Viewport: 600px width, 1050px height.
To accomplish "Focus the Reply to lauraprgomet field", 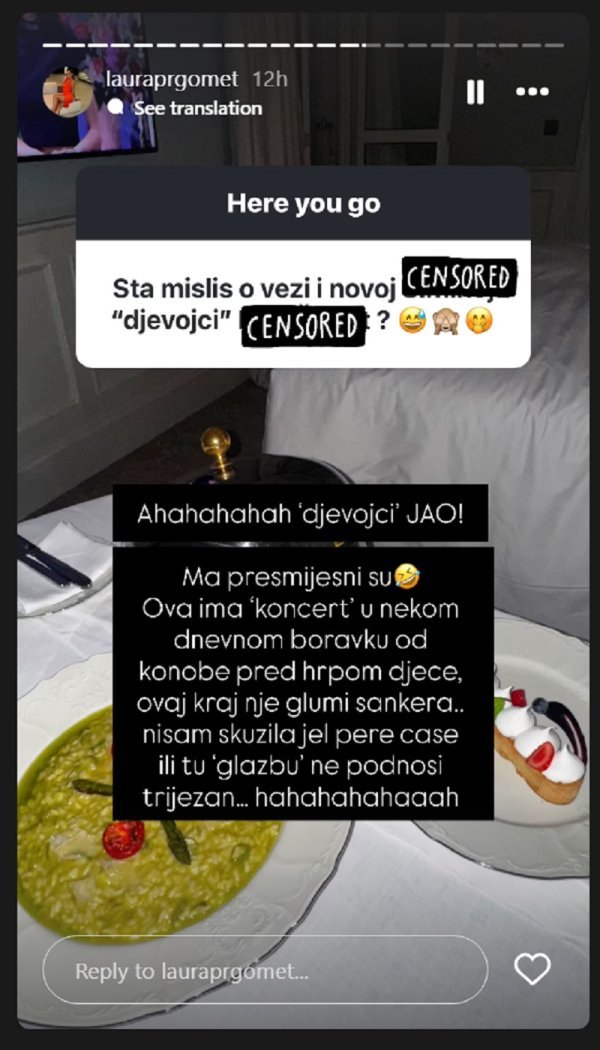I will click(x=265, y=970).
